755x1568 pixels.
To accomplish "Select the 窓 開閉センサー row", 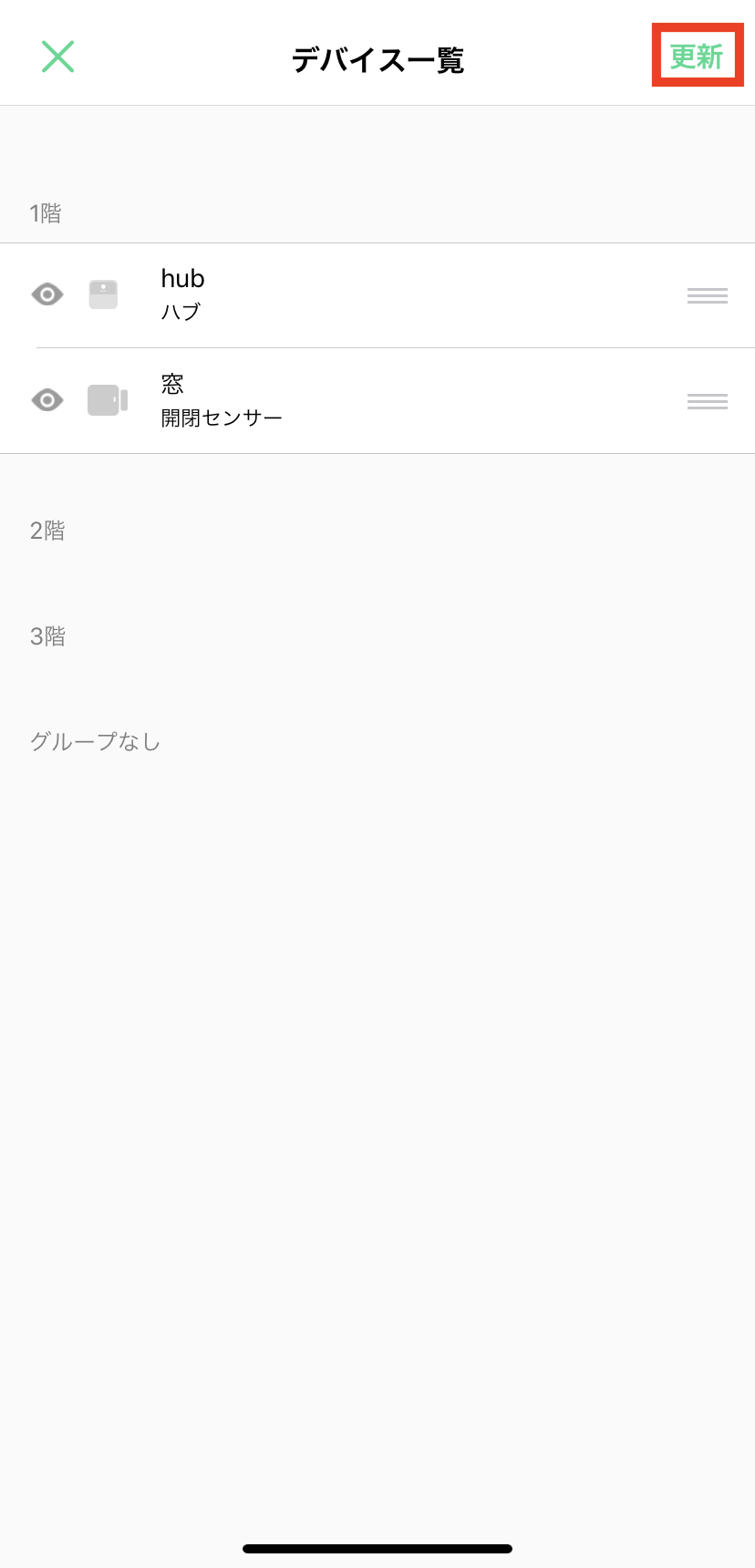I will click(x=365, y=400).
